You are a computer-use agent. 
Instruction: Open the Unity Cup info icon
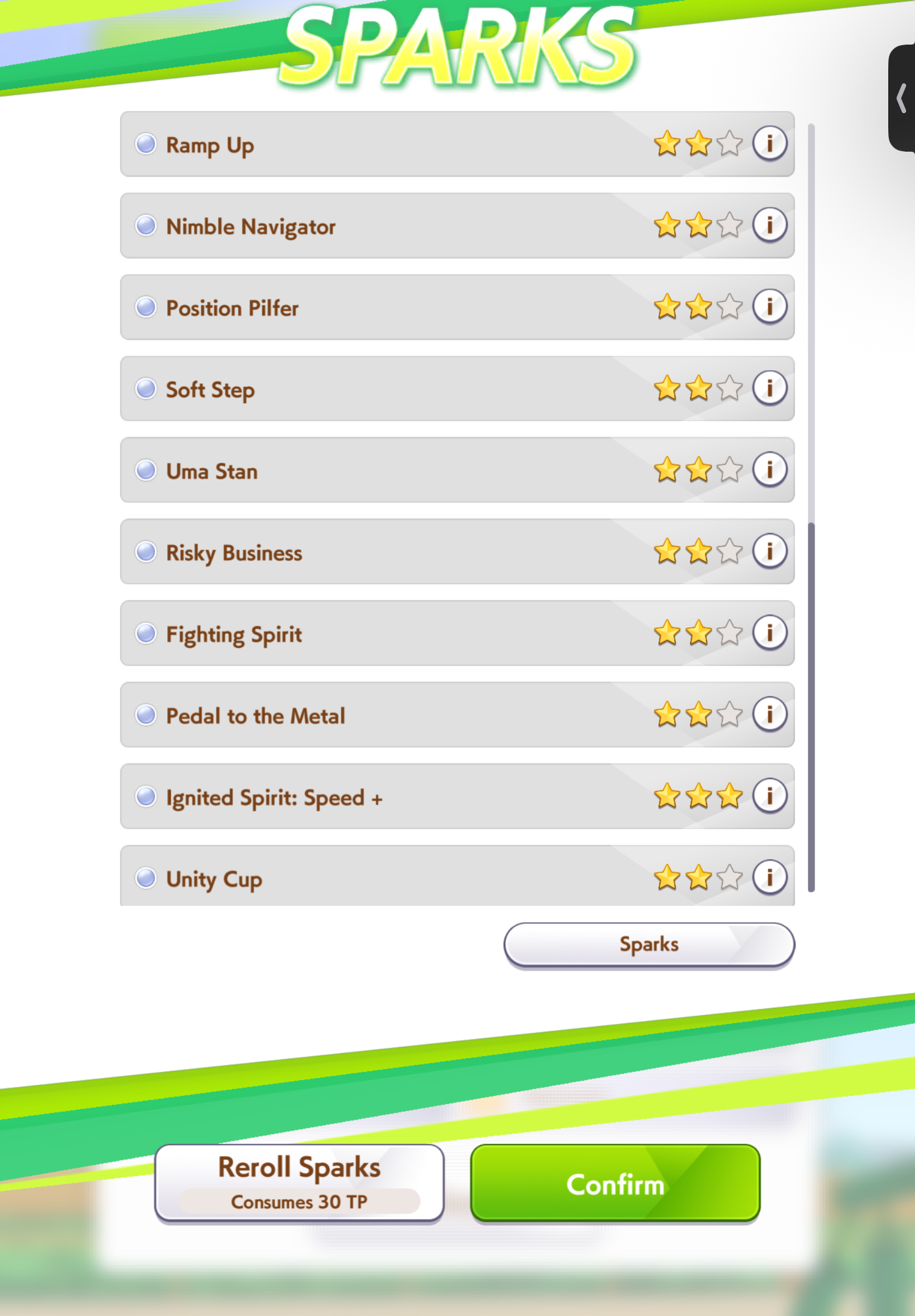point(769,877)
